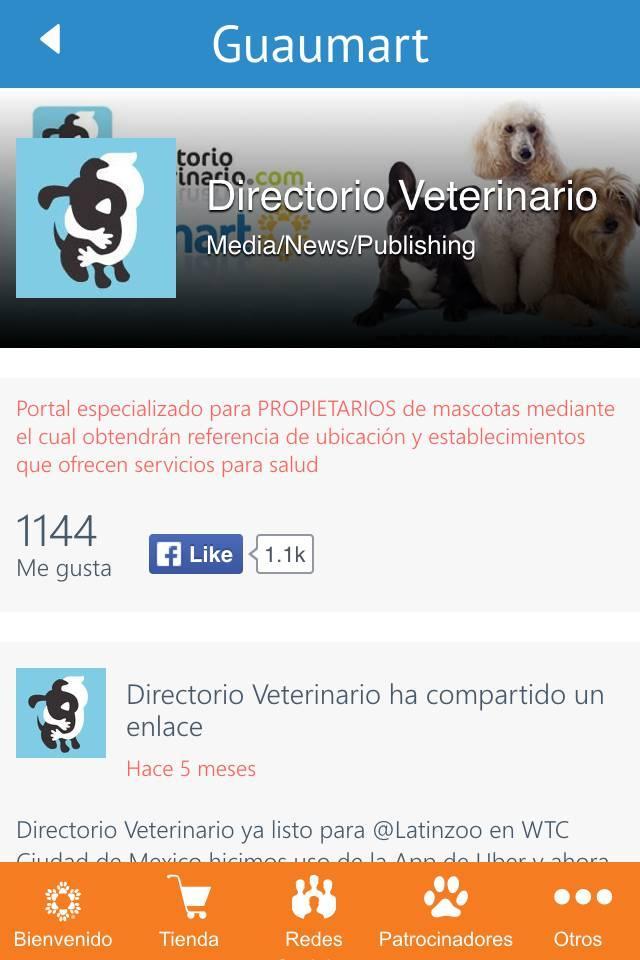Open the Tienda tab

click(189, 912)
